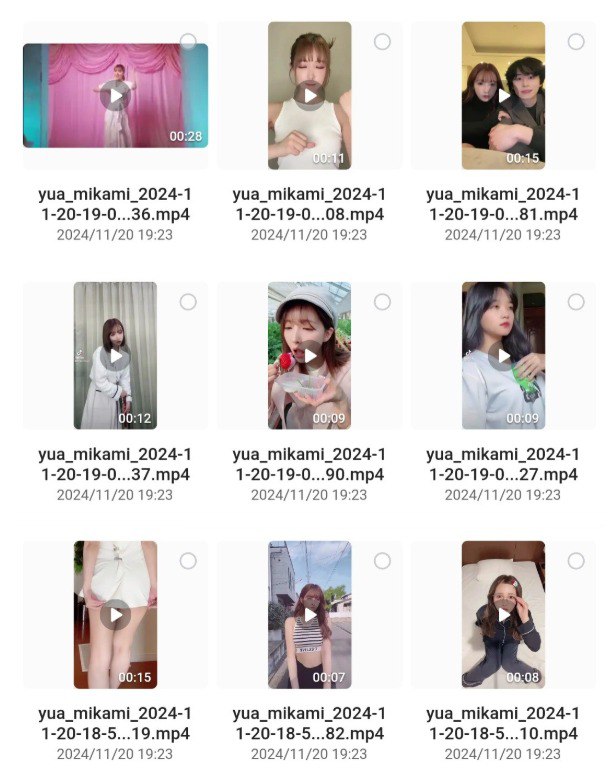The width and height of the screenshot is (616, 775).
Task: Play the video file ending in 08.mp4
Action: click(x=309, y=96)
